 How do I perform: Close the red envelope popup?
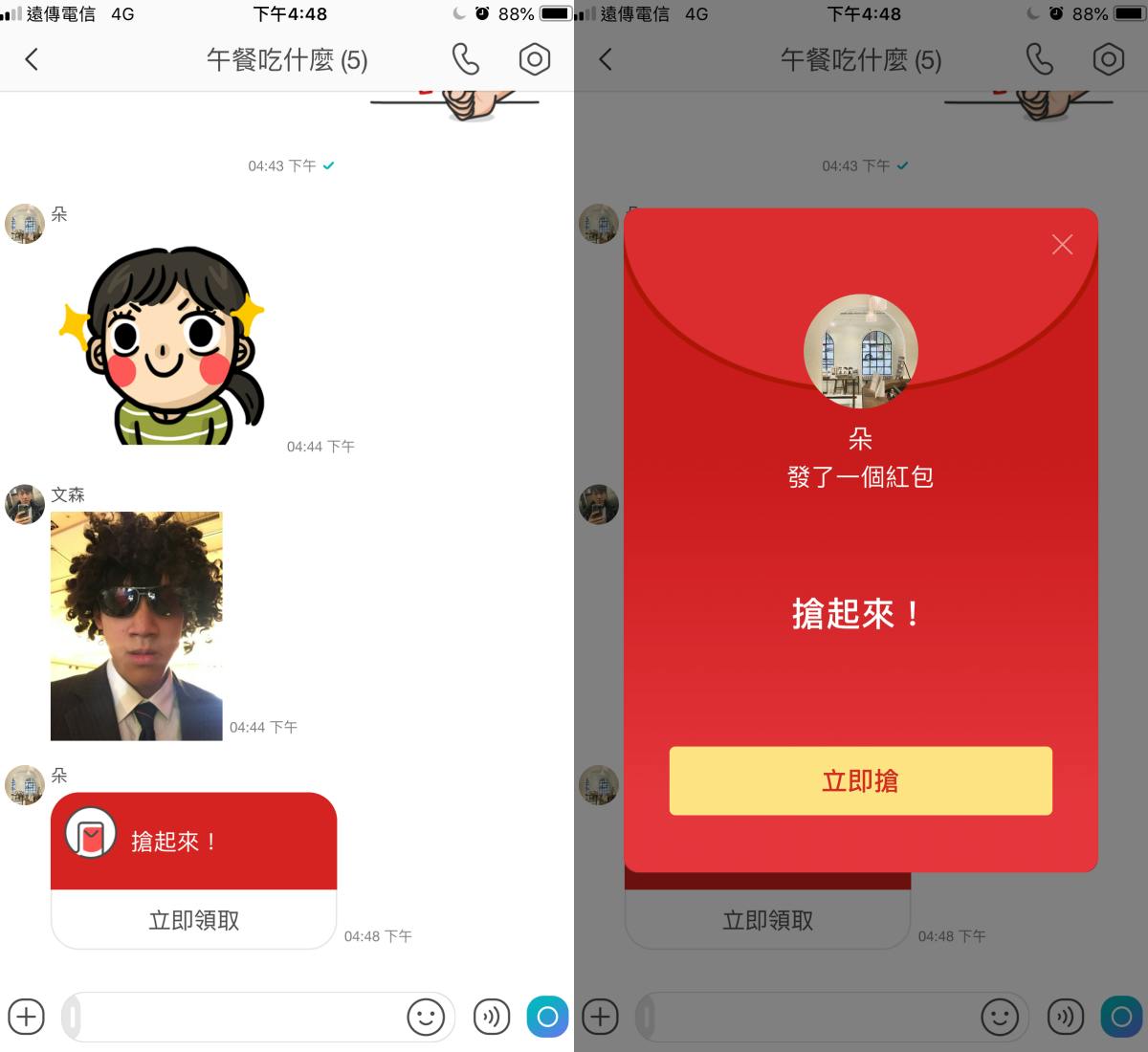(x=1062, y=245)
